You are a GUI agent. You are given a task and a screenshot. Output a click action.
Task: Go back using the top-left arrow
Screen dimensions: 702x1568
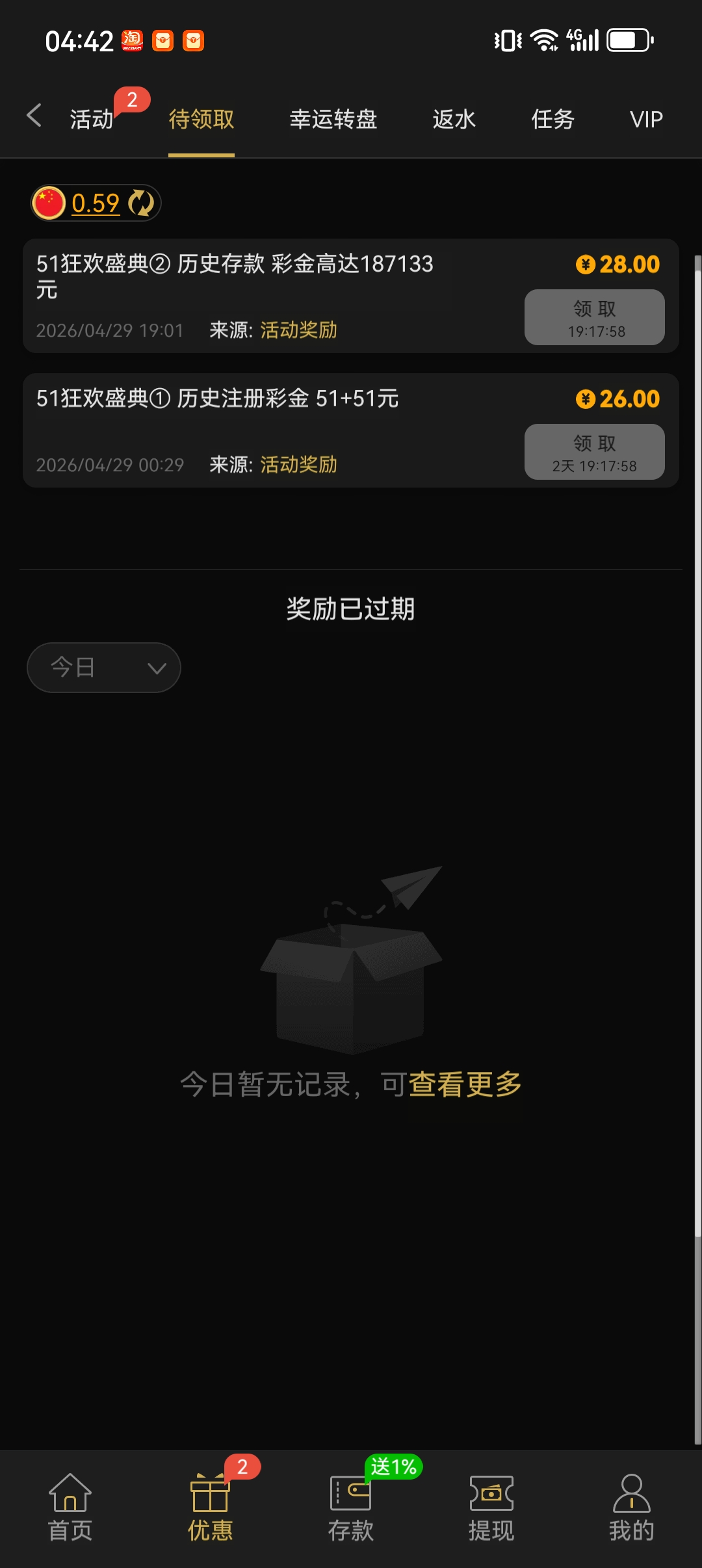point(34,116)
